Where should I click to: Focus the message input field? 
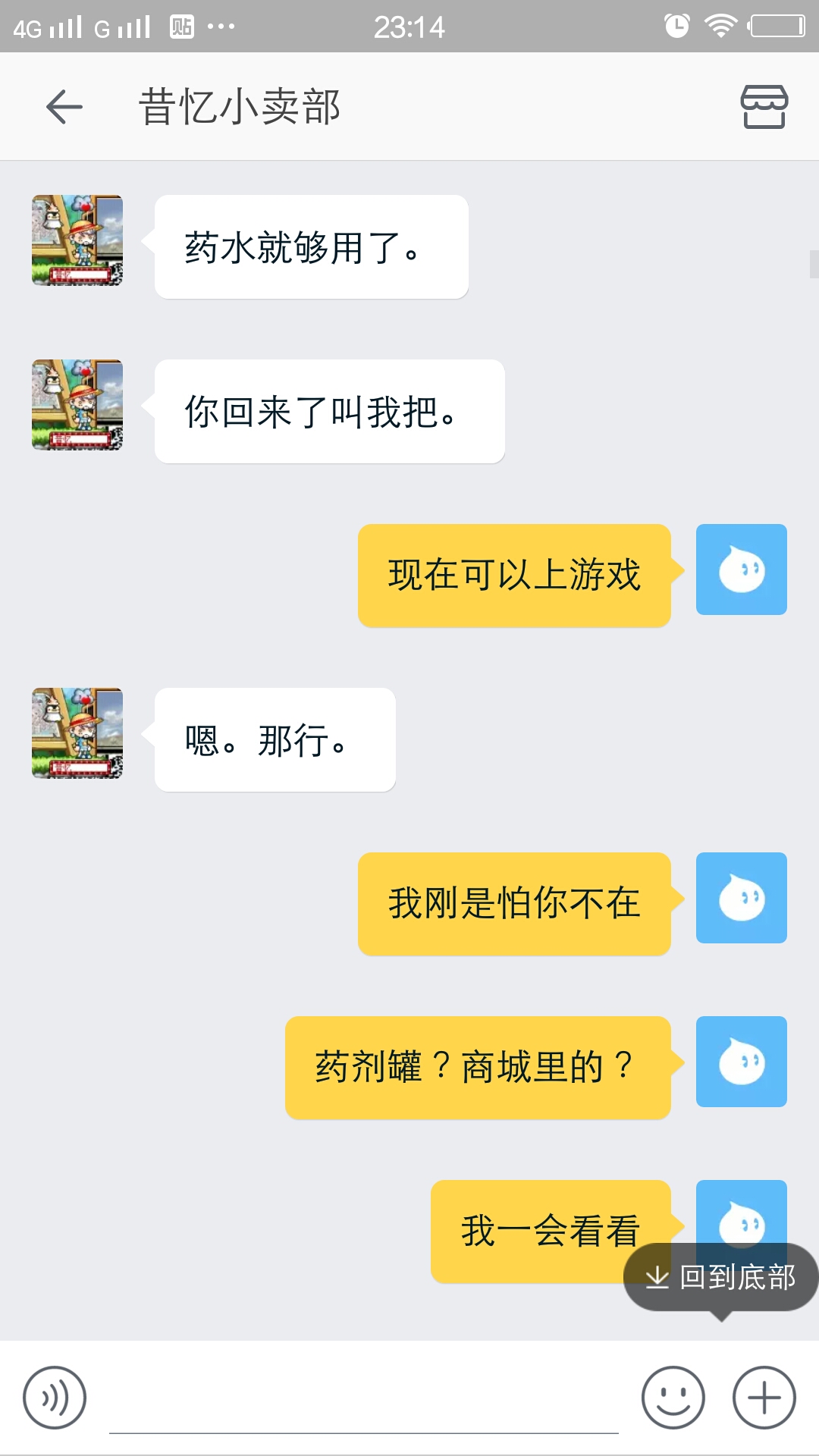pos(364,1403)
